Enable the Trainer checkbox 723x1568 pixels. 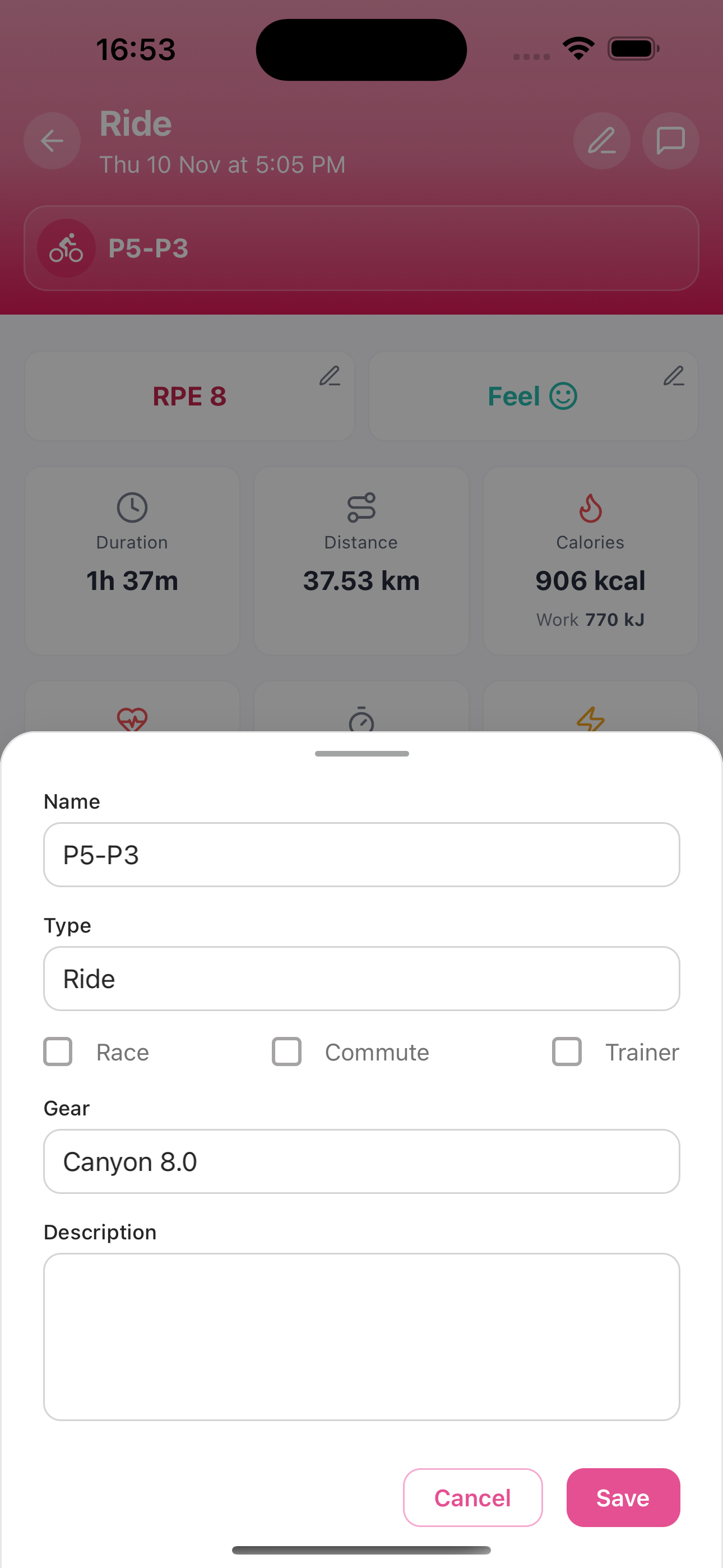tap(567, 1052)
